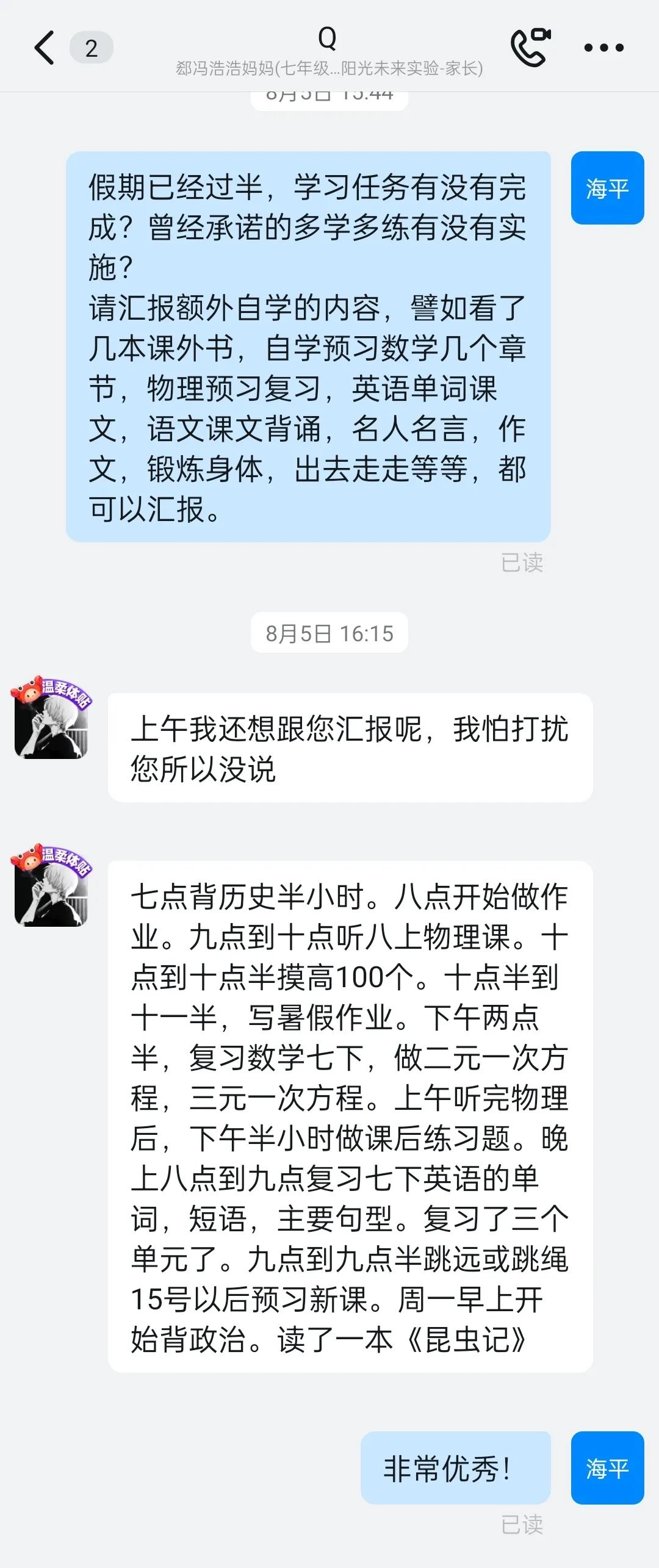Go back to the chat list

[44, 48]
